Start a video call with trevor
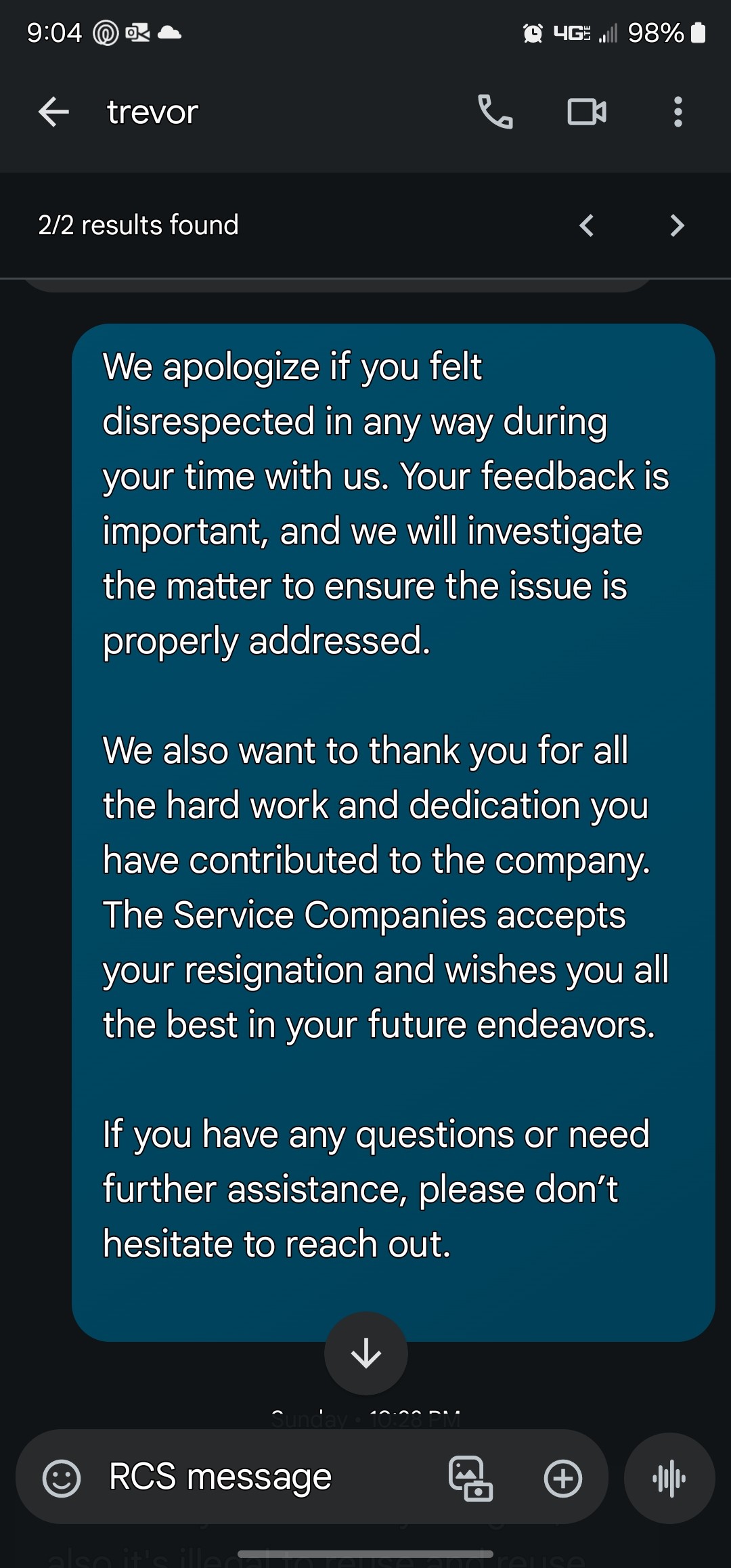This screenshot has height=1568, width=731. click(x=586, y=112)
